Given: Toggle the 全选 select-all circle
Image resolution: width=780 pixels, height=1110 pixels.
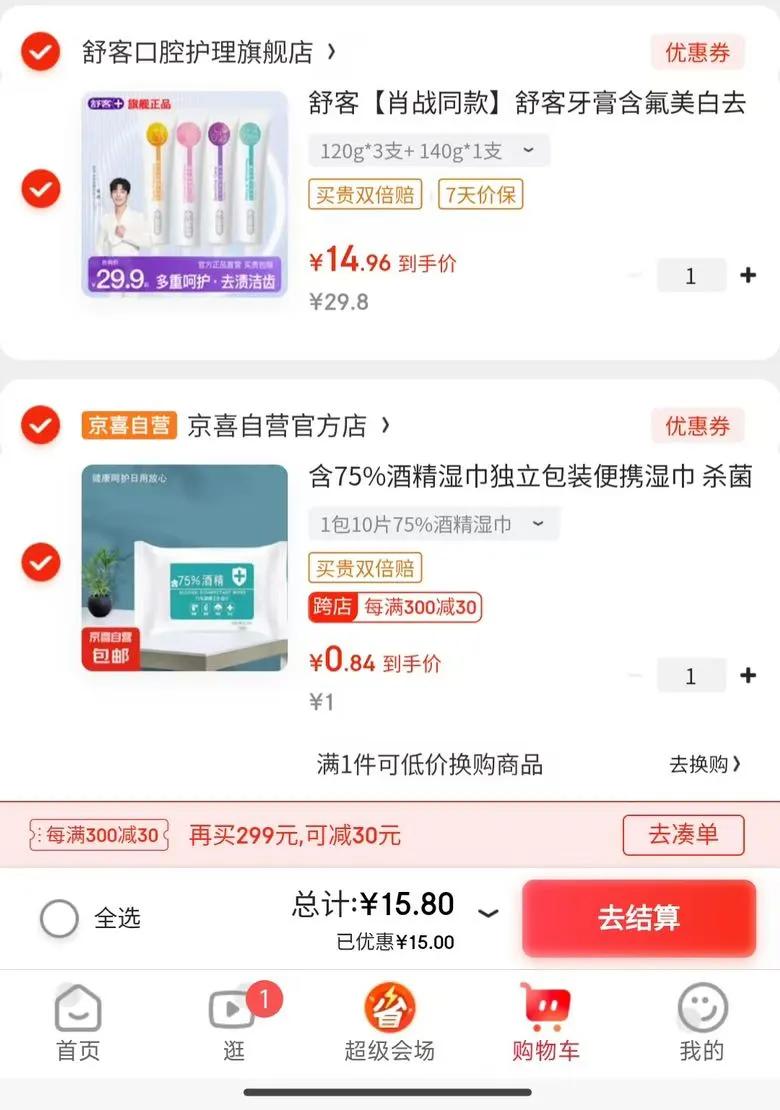Looking at the screenshot, I should click(x=59, y=918).
